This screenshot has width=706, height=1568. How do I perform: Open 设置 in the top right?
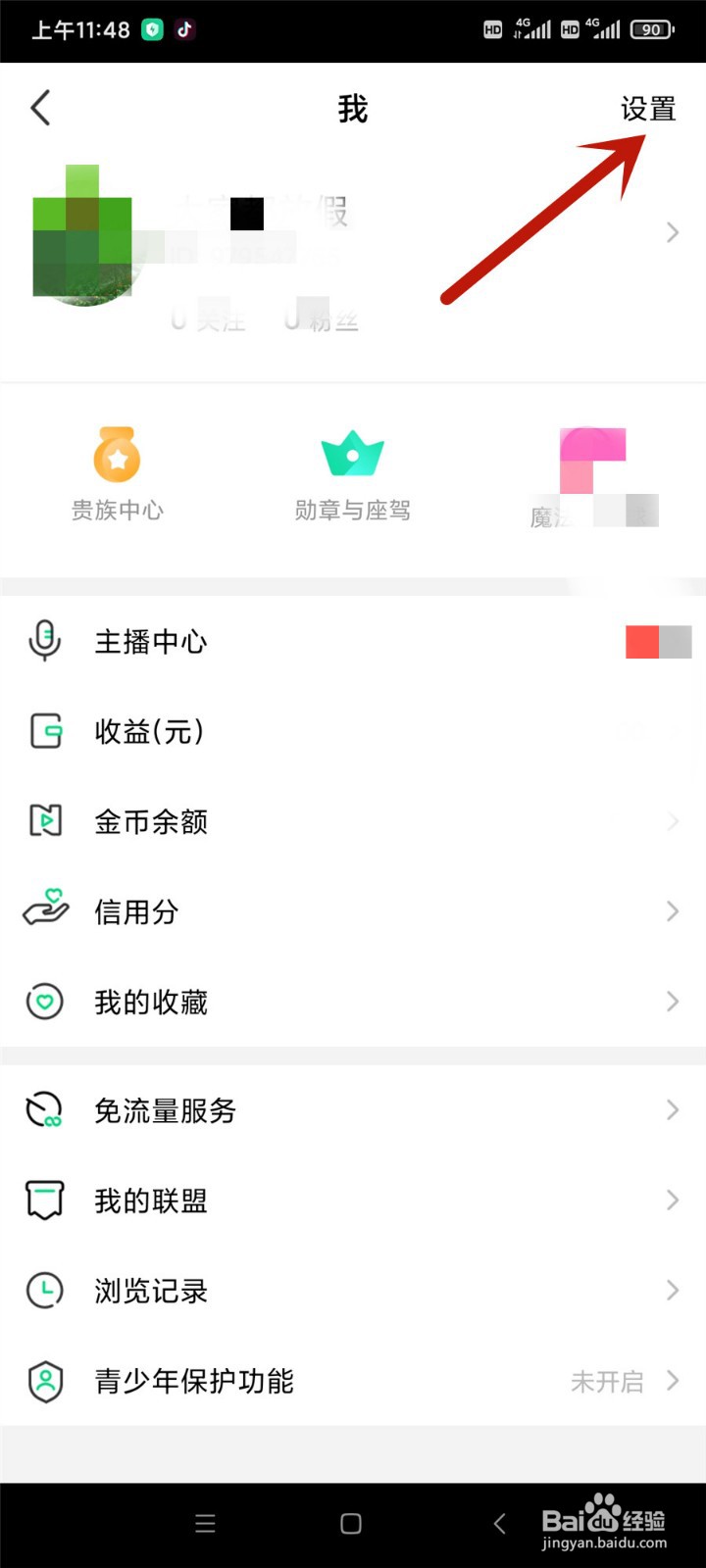pos(648,109)
